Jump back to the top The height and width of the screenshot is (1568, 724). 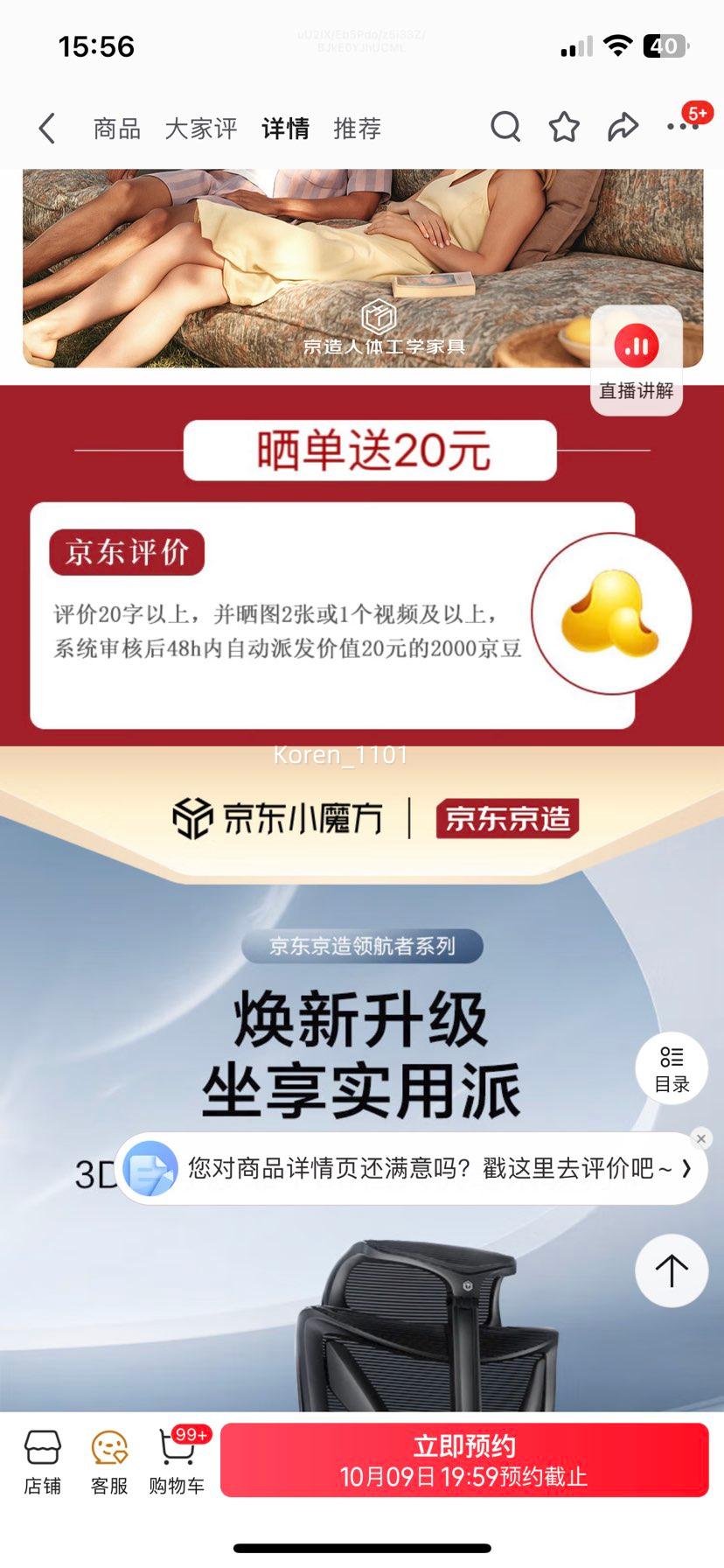tap(671, 1270)
